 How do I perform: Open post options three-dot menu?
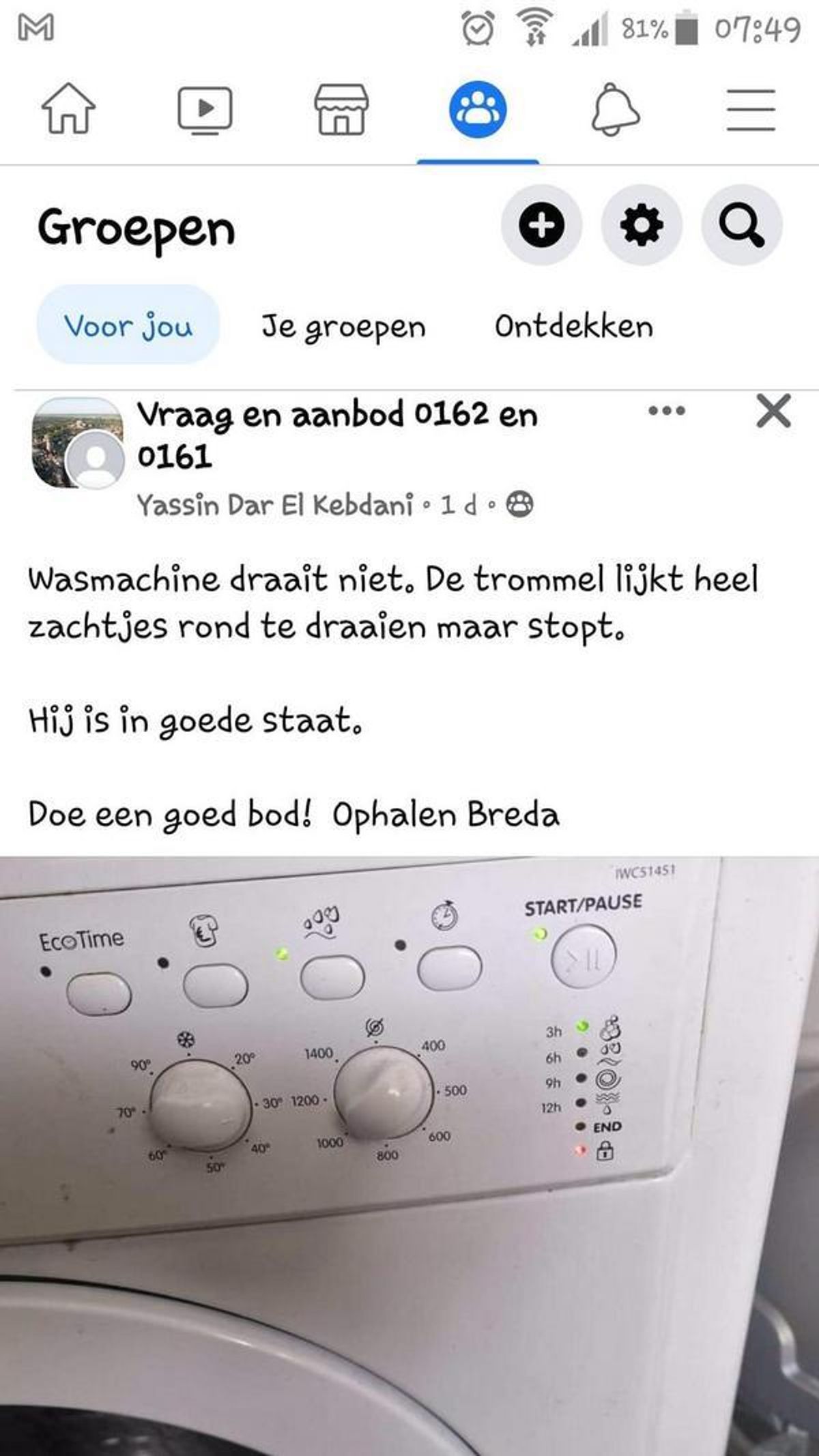click(667, 411)
